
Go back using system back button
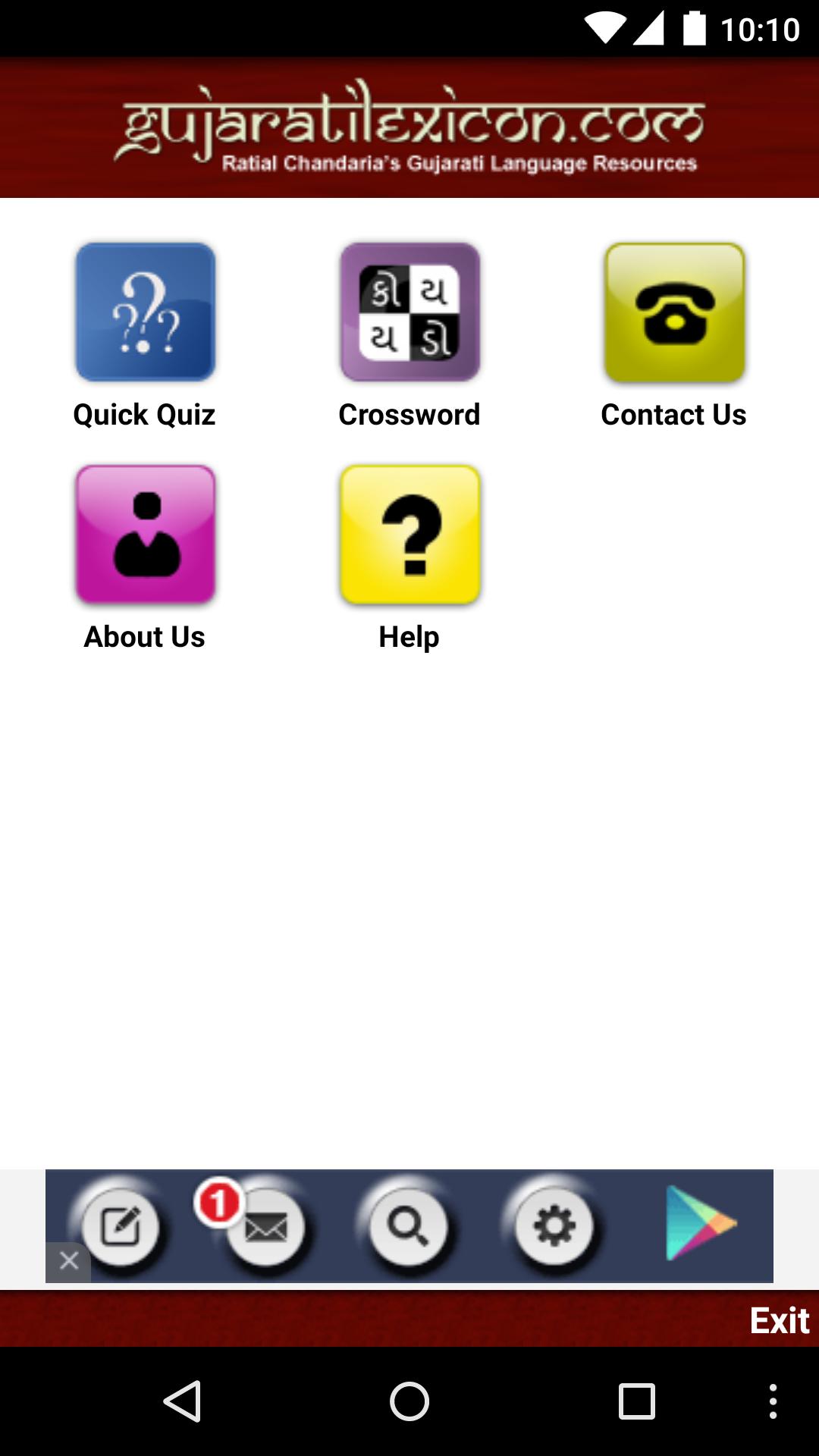(182, 1401)
